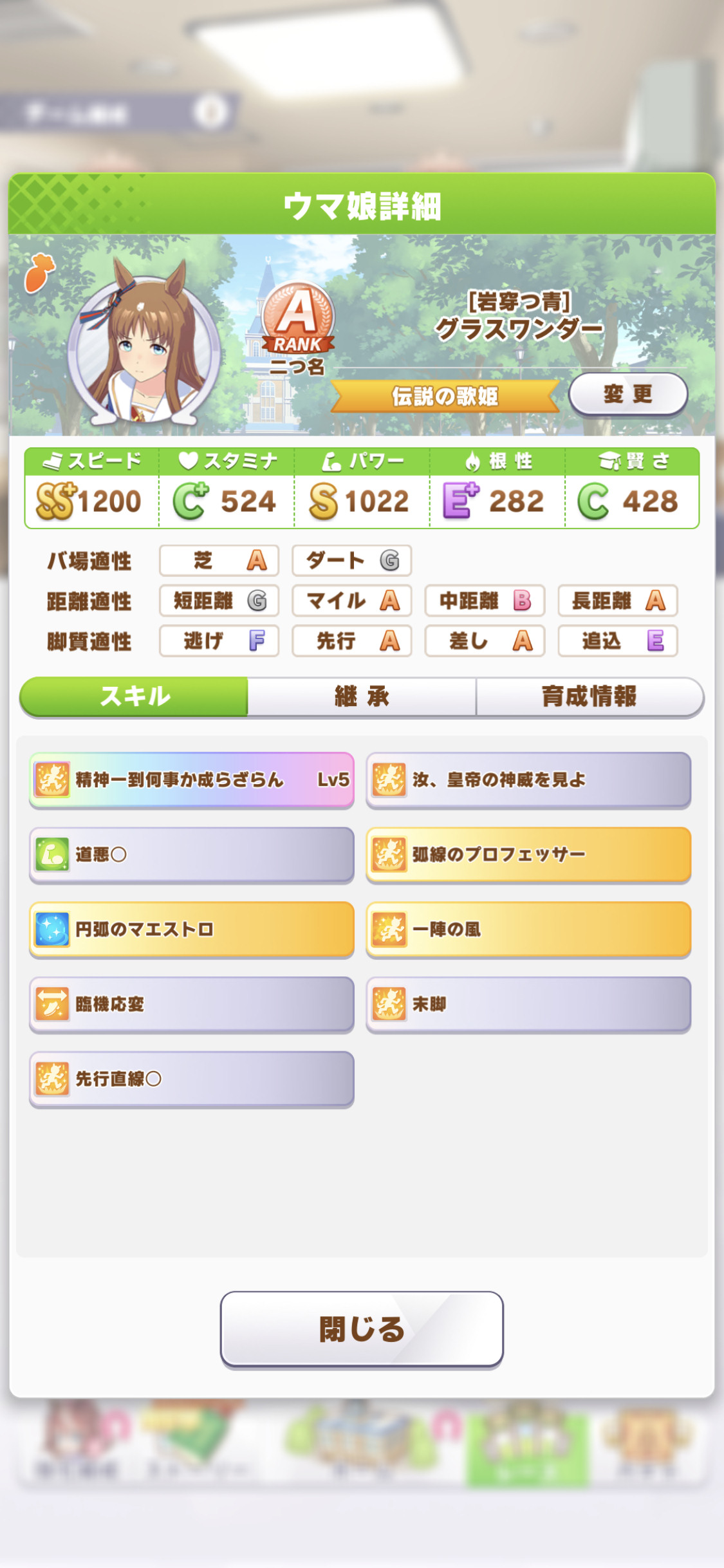The height and width of the screenshot is (1568, 724).
Task: View details of 弧線のプロフェッサー skill
Action: 528,854
